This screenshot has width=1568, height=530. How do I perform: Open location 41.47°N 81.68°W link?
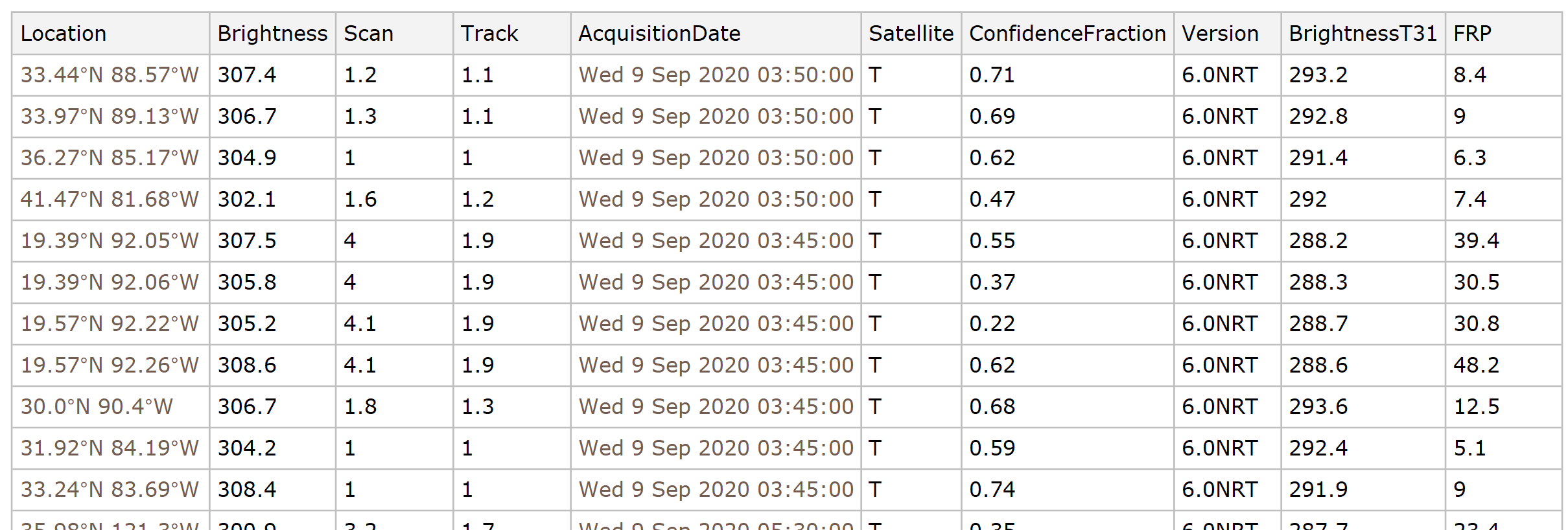pos(110,200)
